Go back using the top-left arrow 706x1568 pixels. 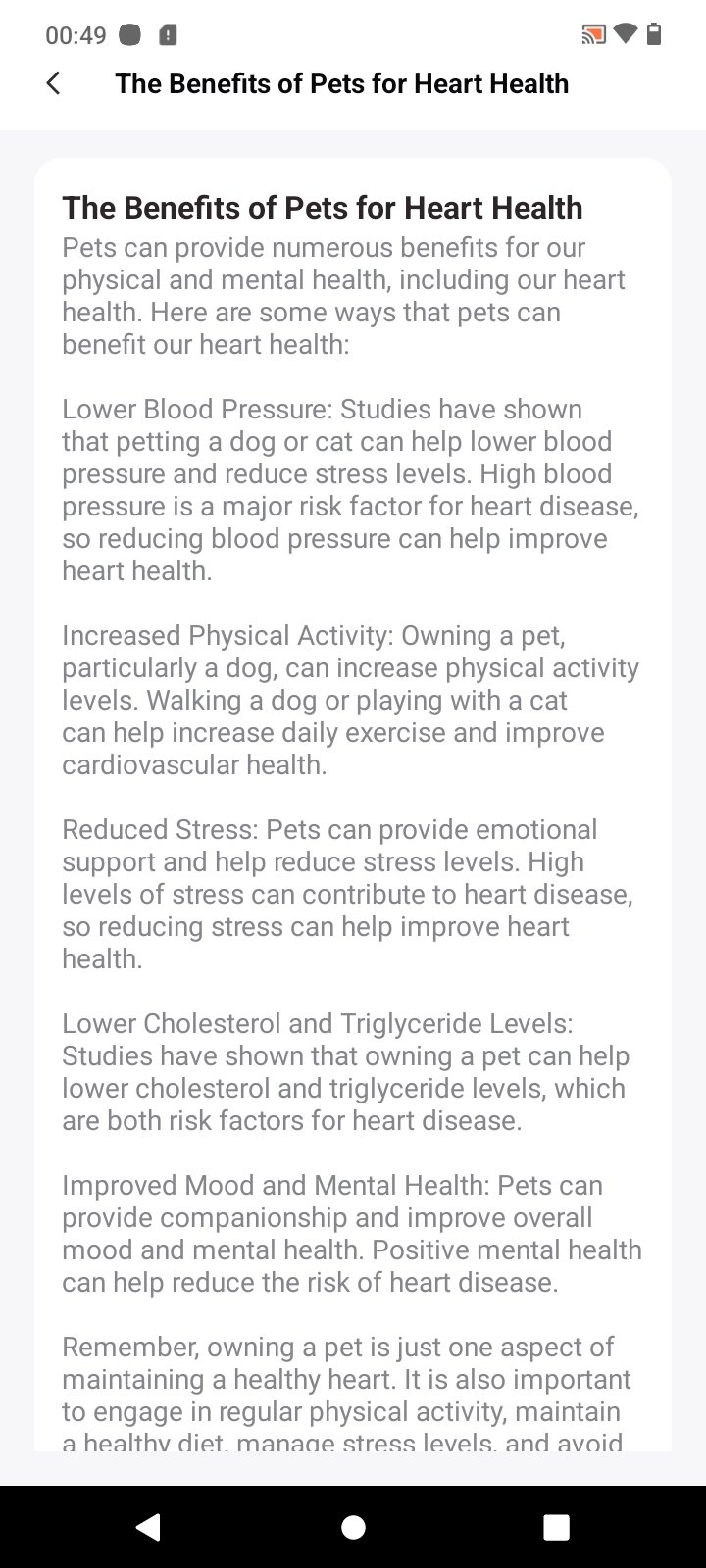(54, 83)
